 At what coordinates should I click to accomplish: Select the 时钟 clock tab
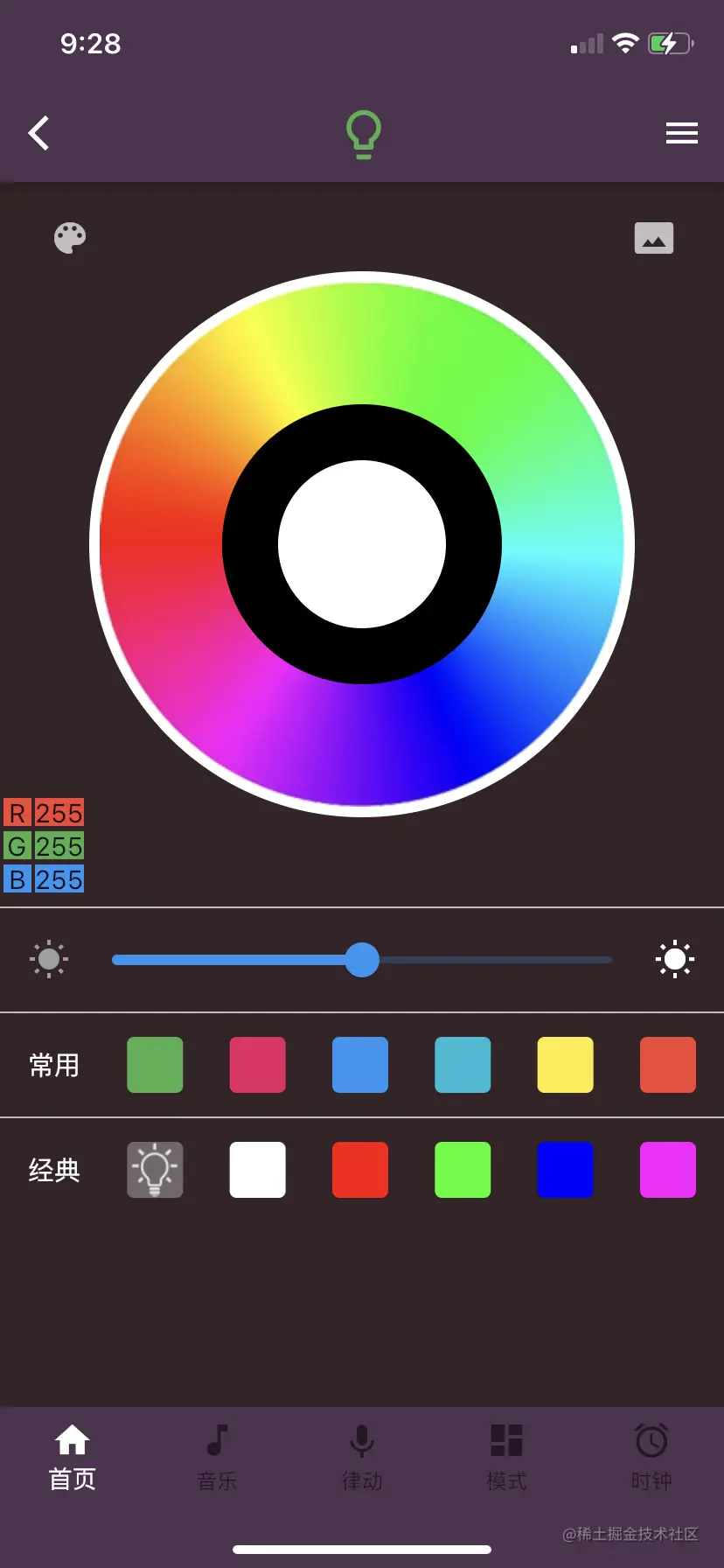tap(651, 1457)
